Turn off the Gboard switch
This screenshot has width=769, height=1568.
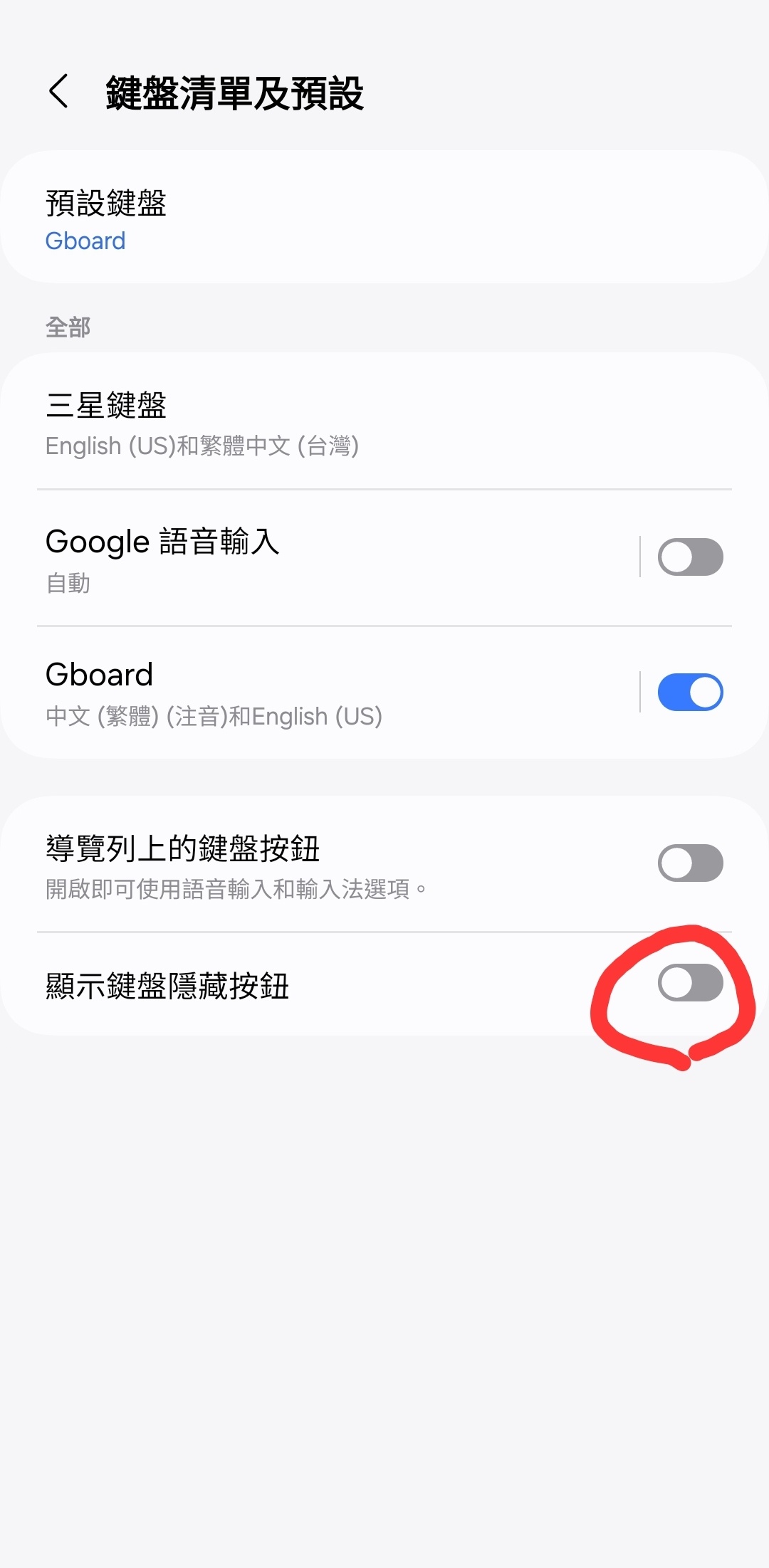point(690,693)
